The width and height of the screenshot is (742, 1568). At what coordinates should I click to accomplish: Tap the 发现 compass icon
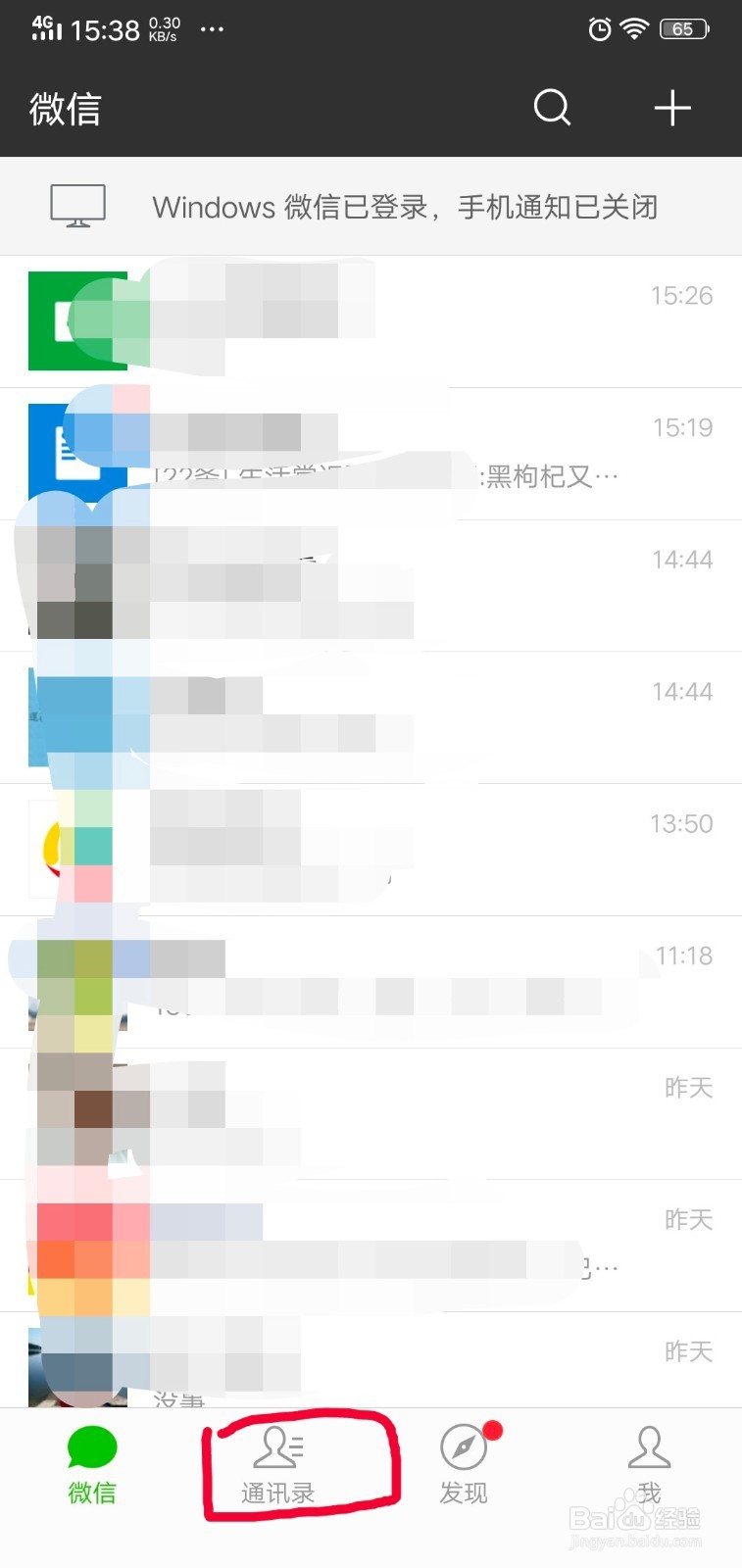461,1448
